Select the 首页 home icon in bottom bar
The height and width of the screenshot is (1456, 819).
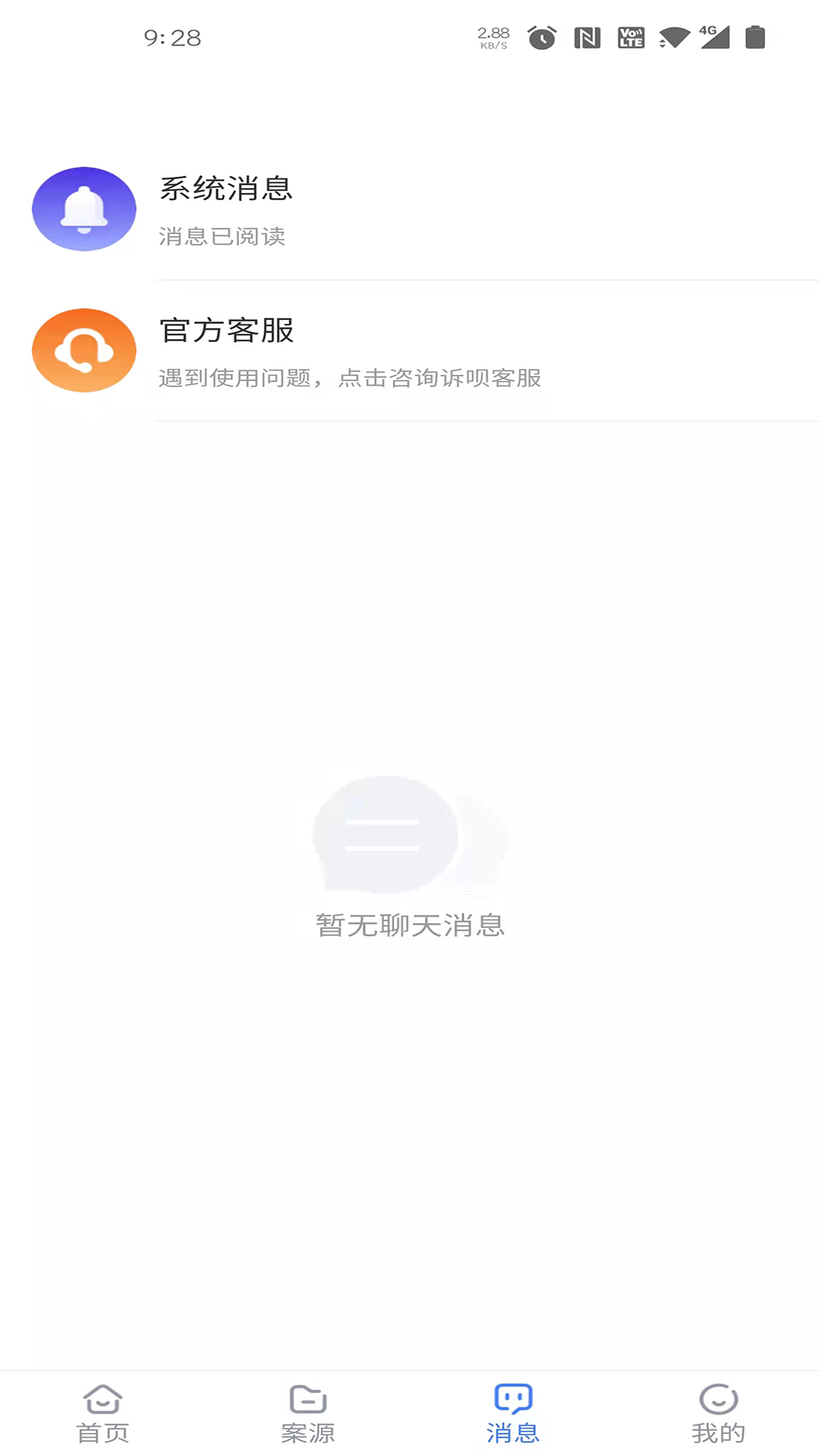coord(103,1399)
